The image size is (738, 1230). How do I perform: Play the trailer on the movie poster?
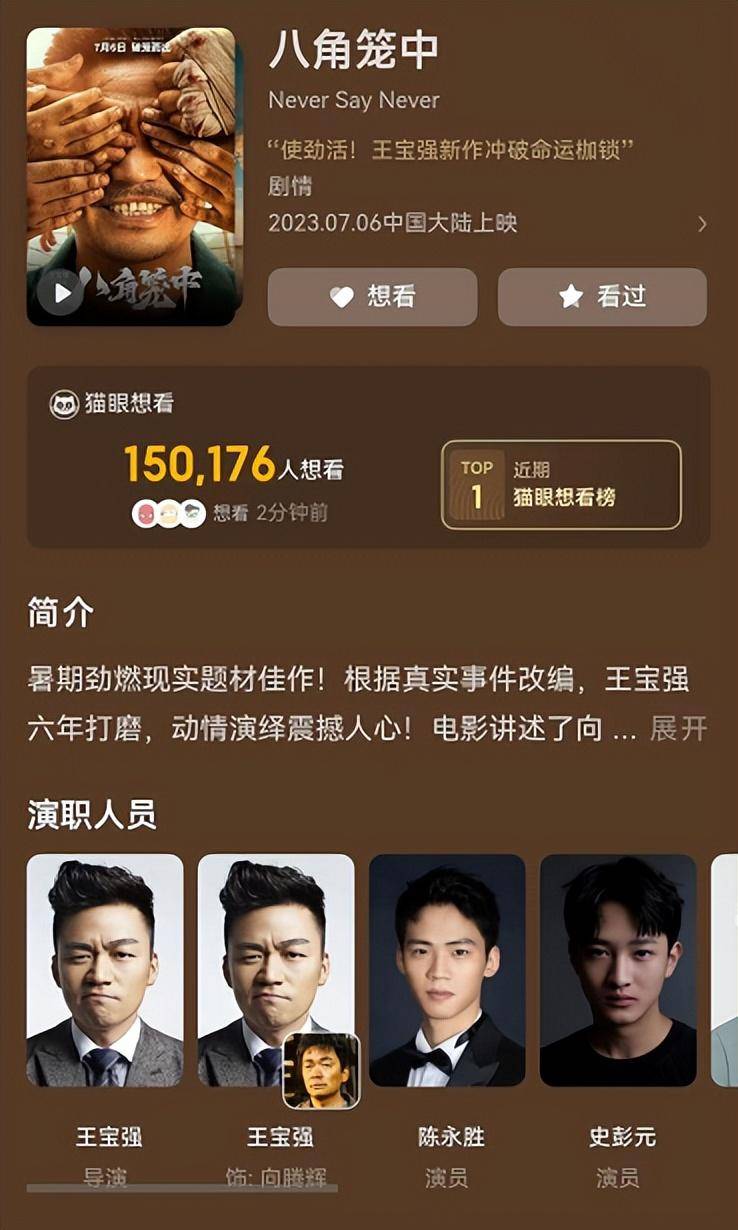(62, 293)
